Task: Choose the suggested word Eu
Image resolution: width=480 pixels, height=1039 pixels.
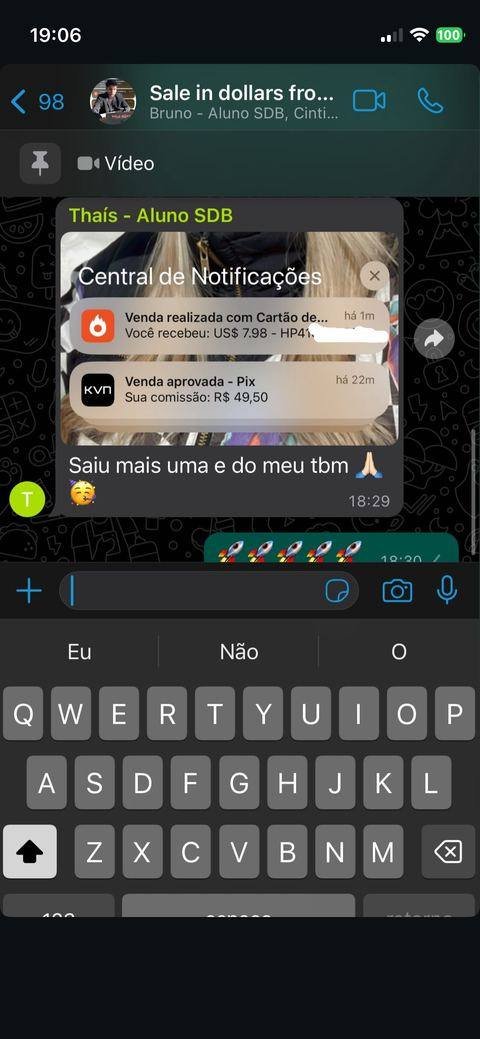Action: [80, 652]
